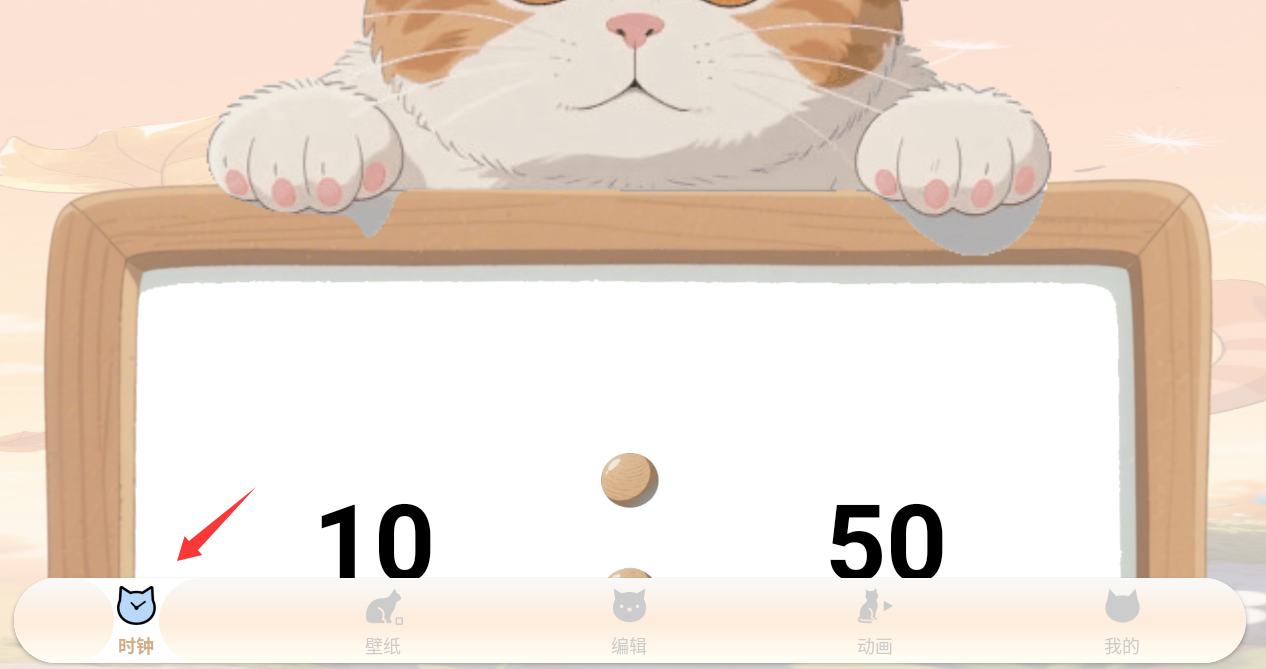This screenshot has height=669, width=1266.
Task: Go to the 编辑 tab
Action: (629, 620)
